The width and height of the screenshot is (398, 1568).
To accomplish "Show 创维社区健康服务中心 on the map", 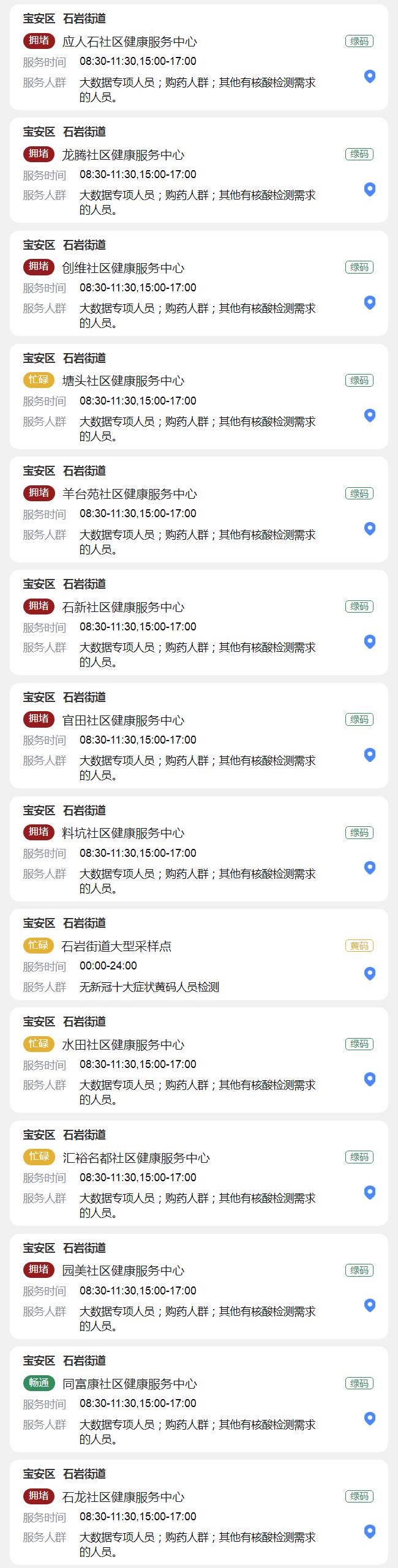I will click(x=369, y=302).
